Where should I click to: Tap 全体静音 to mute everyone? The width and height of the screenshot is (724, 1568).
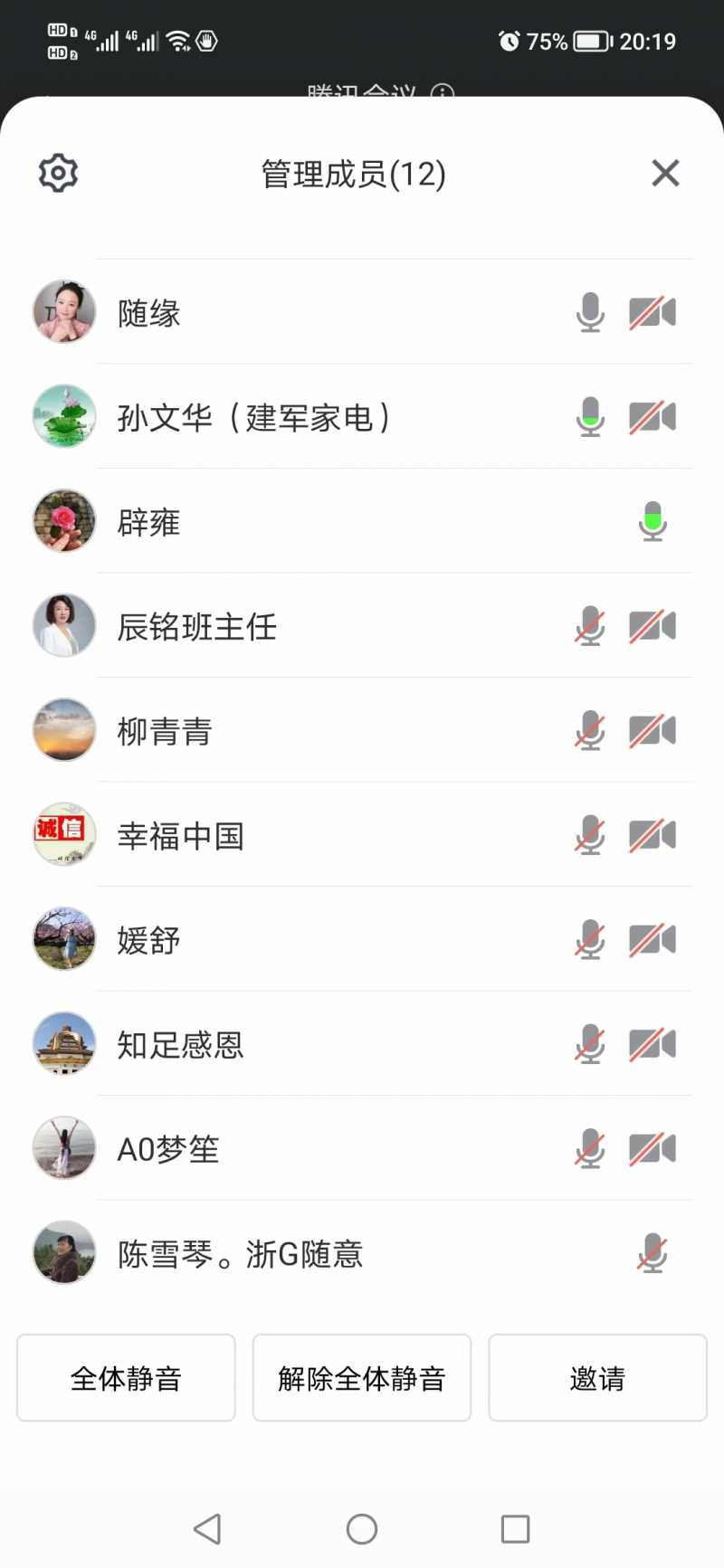point(126,1378)
